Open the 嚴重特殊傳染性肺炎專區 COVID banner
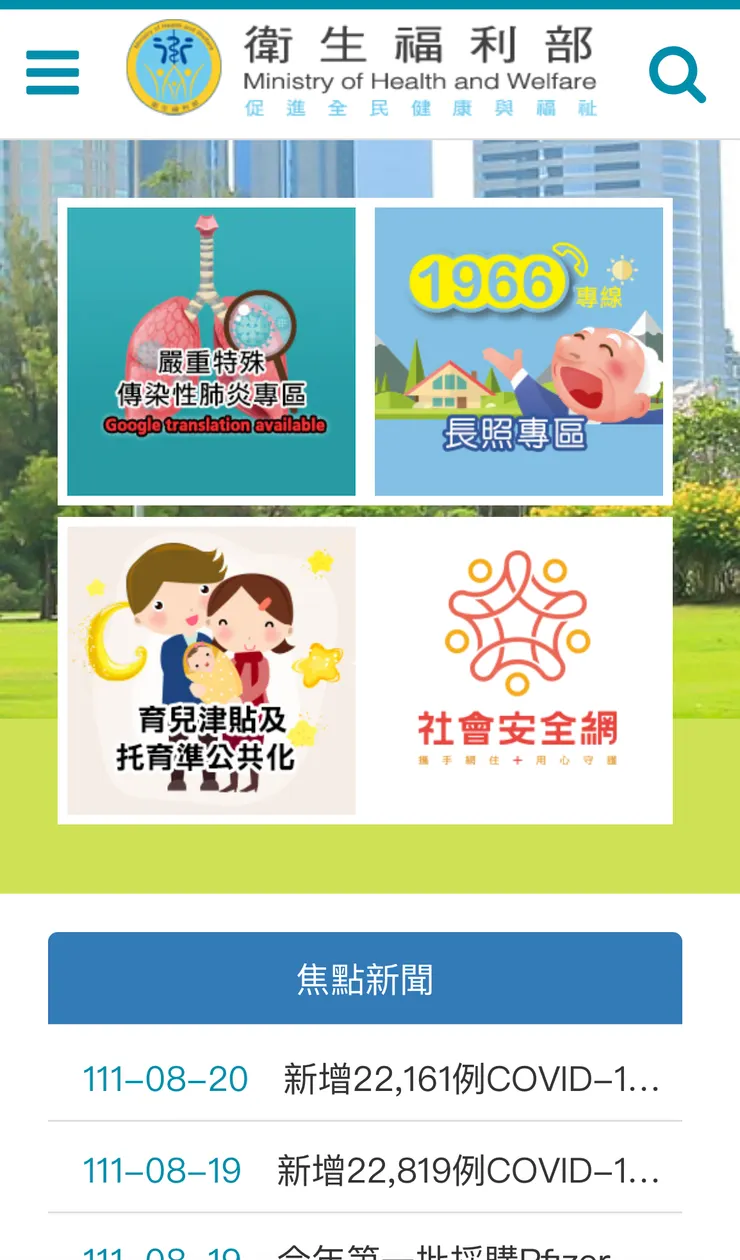The height and width of the screenshot is (1260, 740). click(209, 351)
